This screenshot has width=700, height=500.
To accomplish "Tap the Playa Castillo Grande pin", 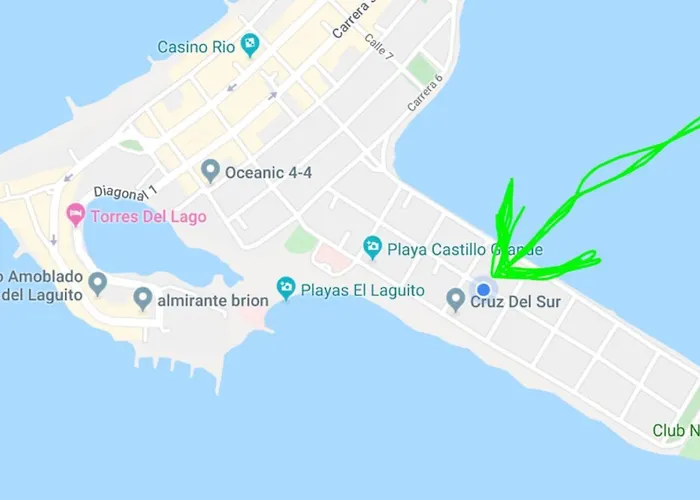I will (373, 246).
